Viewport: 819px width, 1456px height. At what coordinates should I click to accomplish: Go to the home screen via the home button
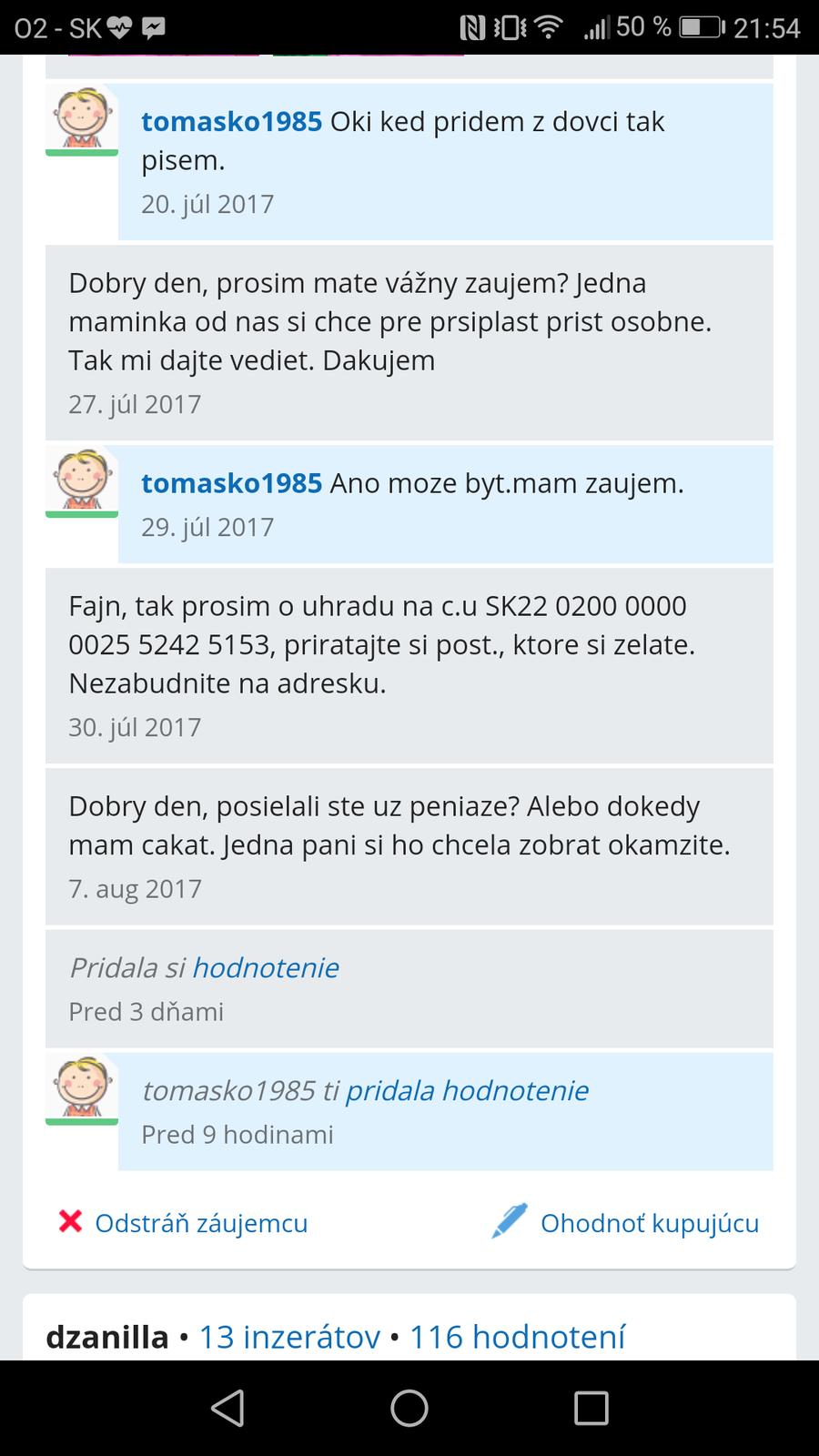409,1408
